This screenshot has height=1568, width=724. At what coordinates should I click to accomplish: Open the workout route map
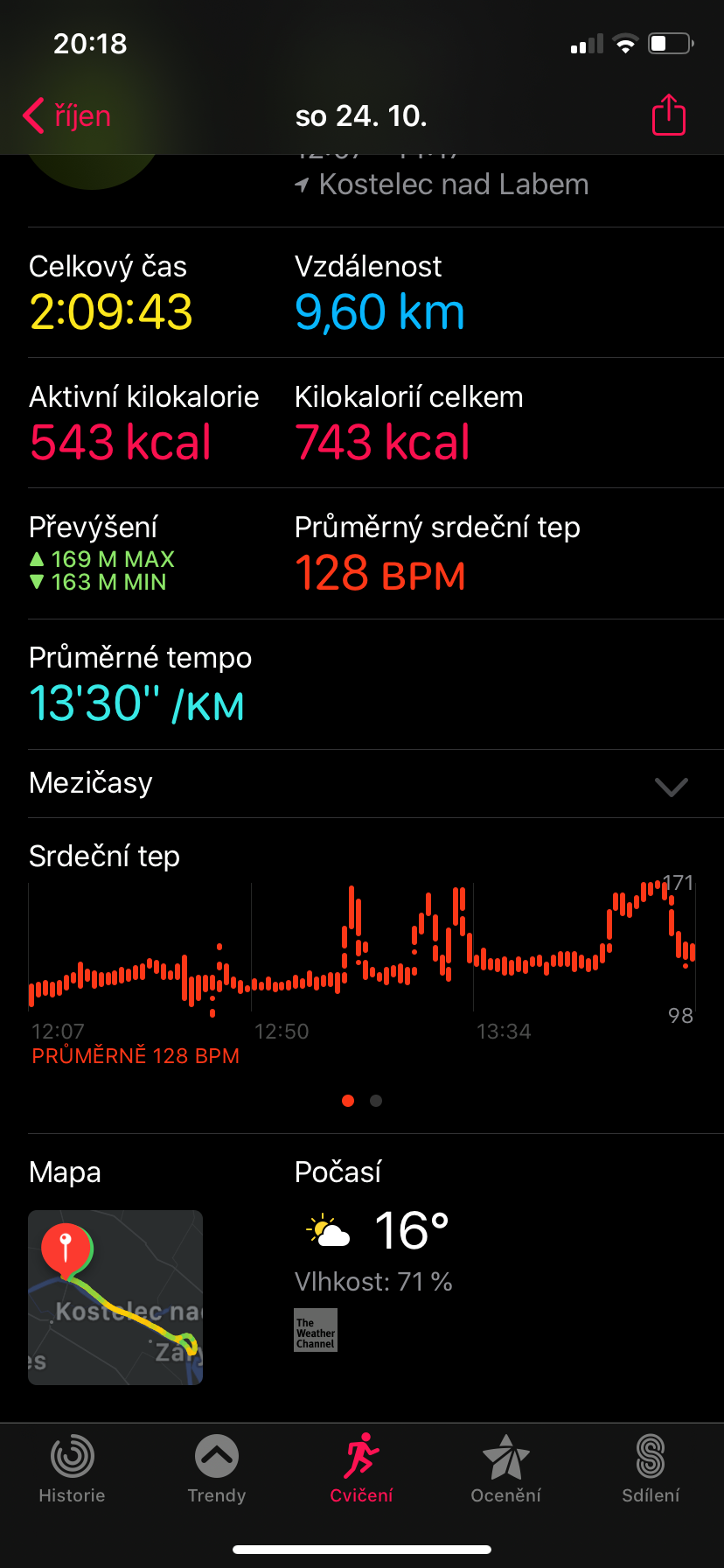[x=115, y=1297]
